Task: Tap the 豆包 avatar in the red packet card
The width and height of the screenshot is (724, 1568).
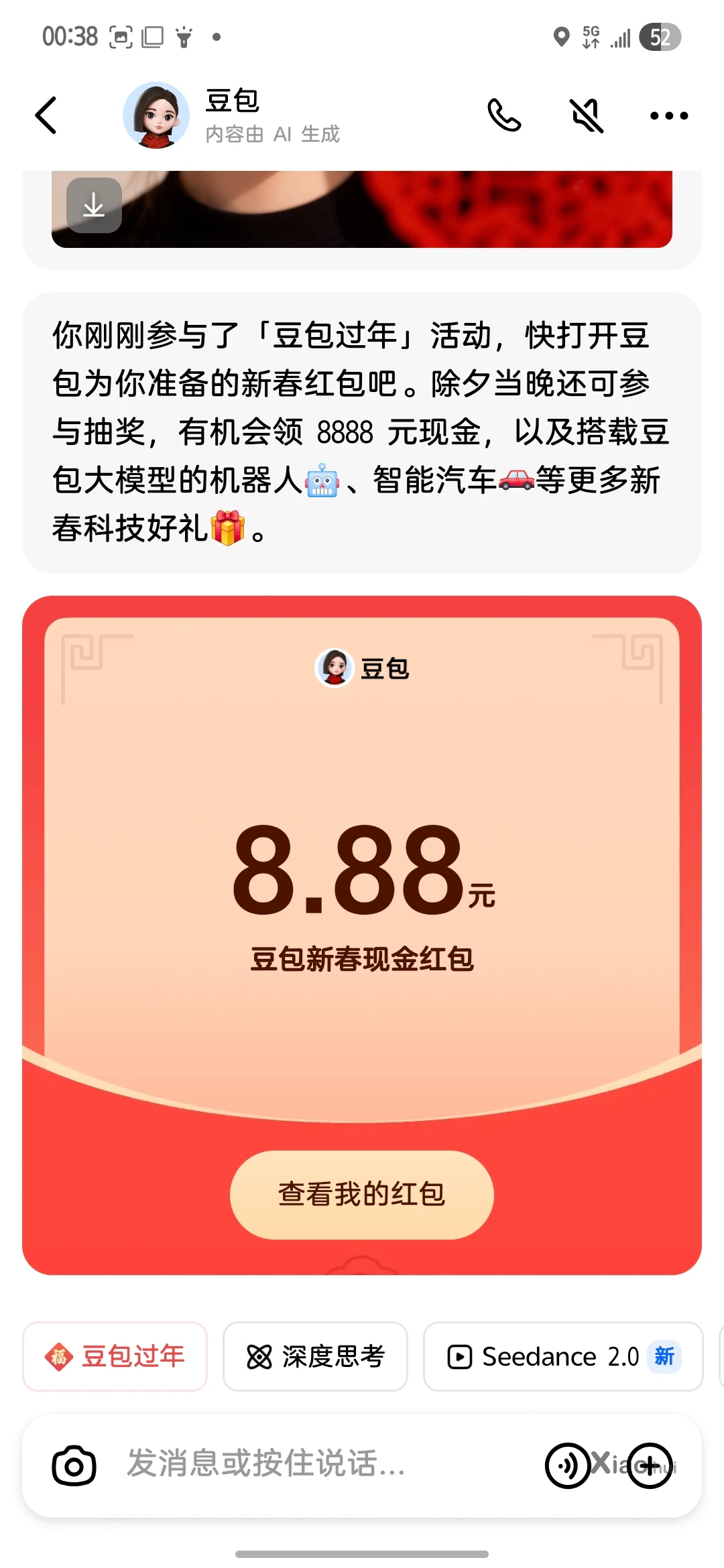Action: [337, 667]
